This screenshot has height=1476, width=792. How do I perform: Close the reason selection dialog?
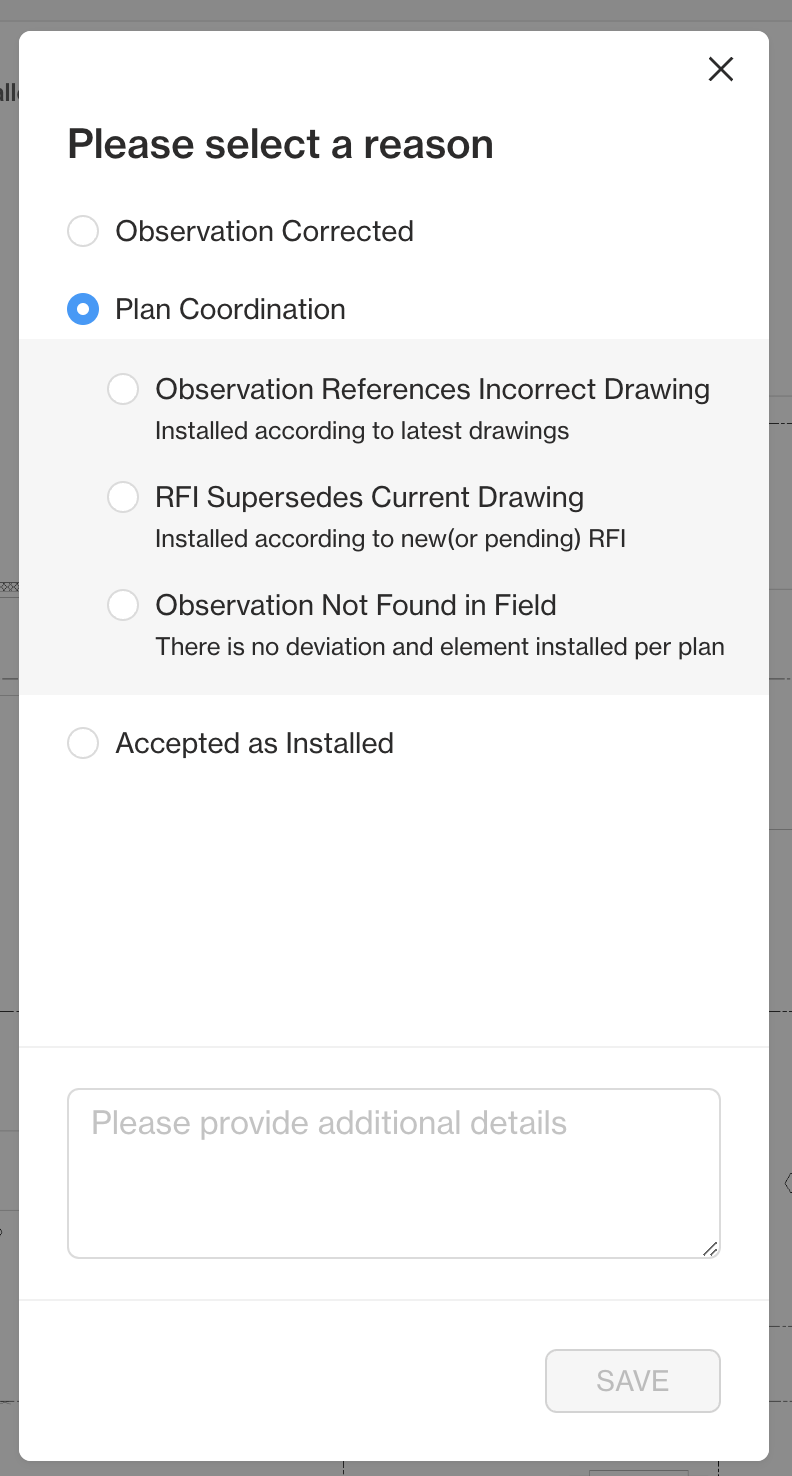721,69
